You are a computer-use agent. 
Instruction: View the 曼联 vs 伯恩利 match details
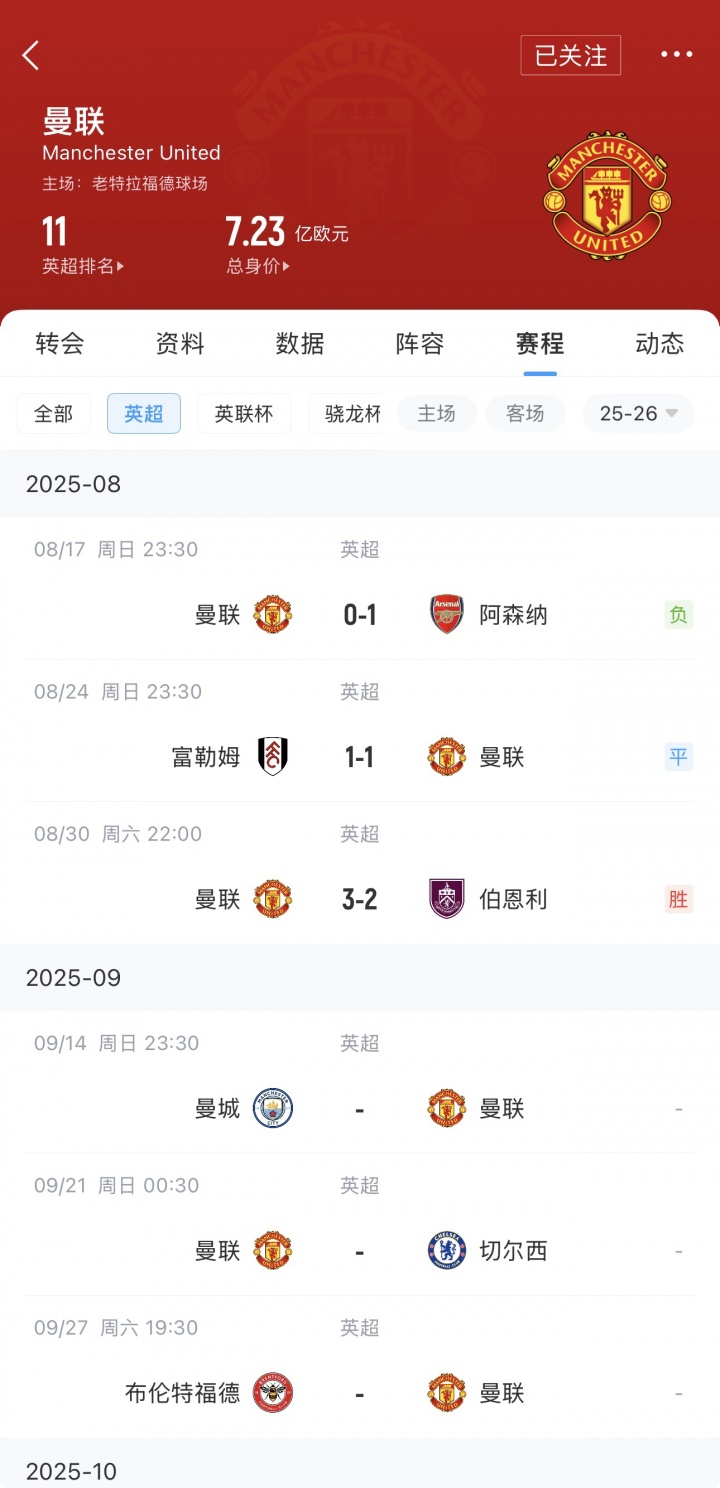[360, 898]
